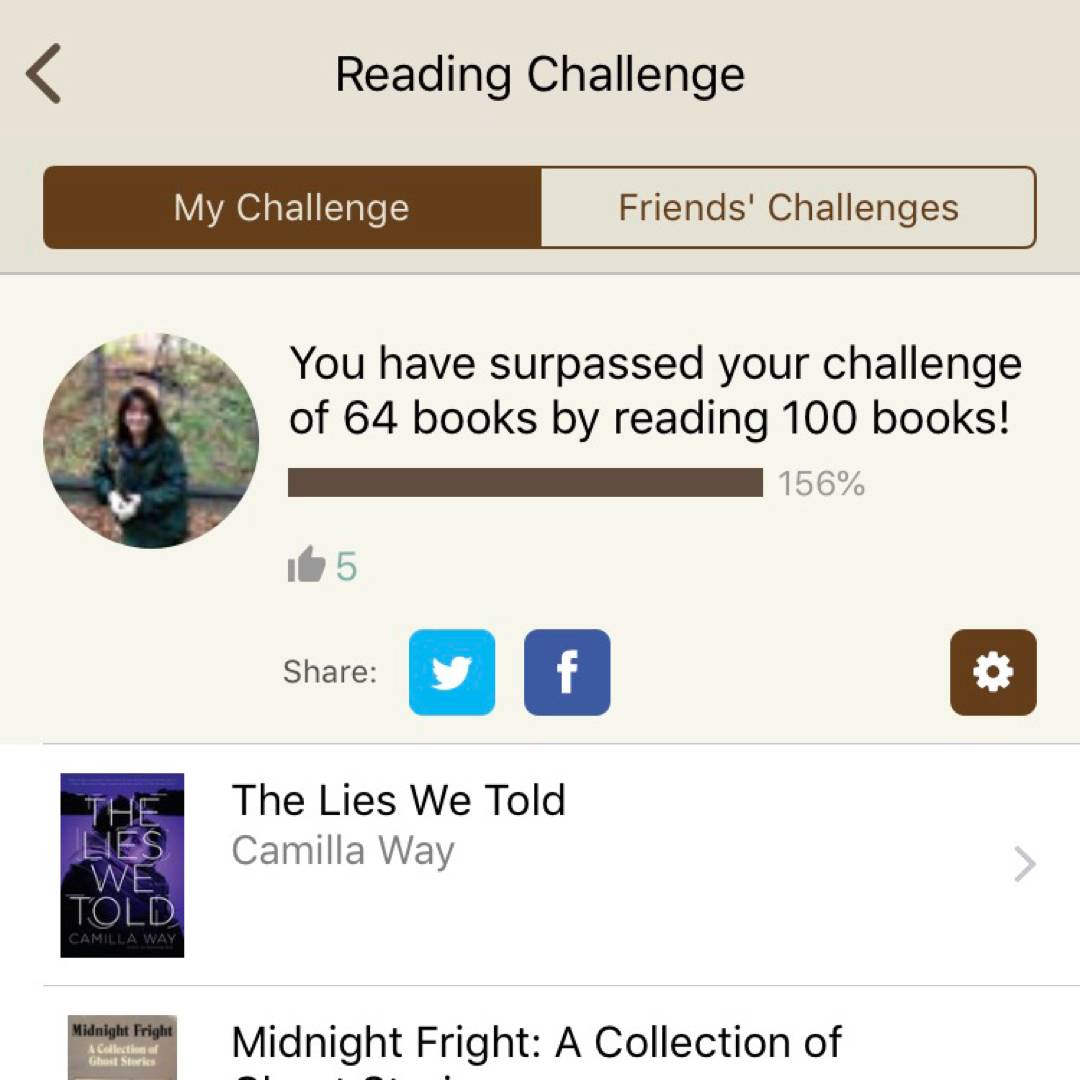Like the reading challenge with thumbs up
This screenshot has width=1080, height=1080.
pos(307,567)
